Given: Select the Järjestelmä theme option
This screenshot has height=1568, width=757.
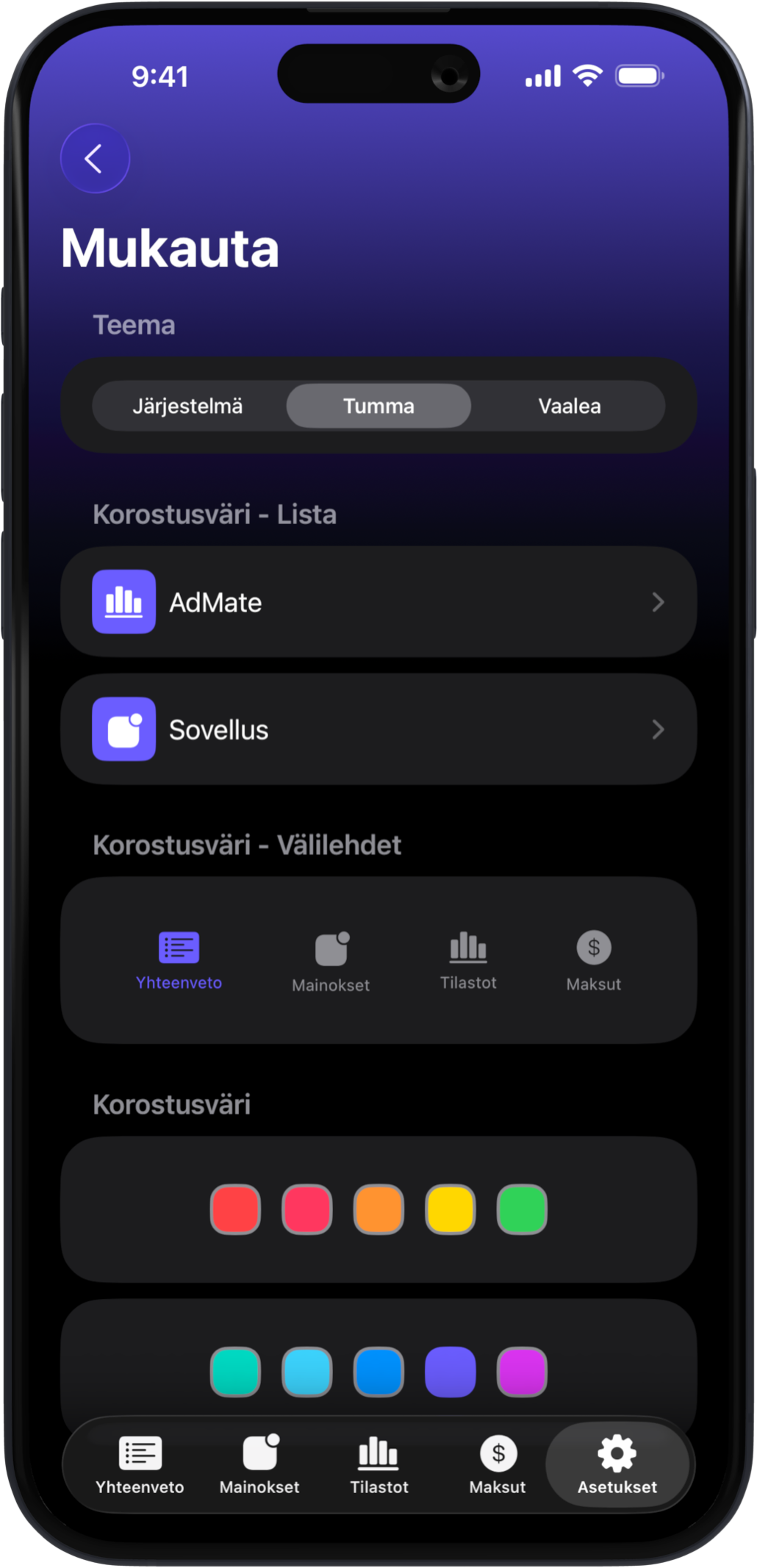Looking at the screenshot, I should 187,406.
